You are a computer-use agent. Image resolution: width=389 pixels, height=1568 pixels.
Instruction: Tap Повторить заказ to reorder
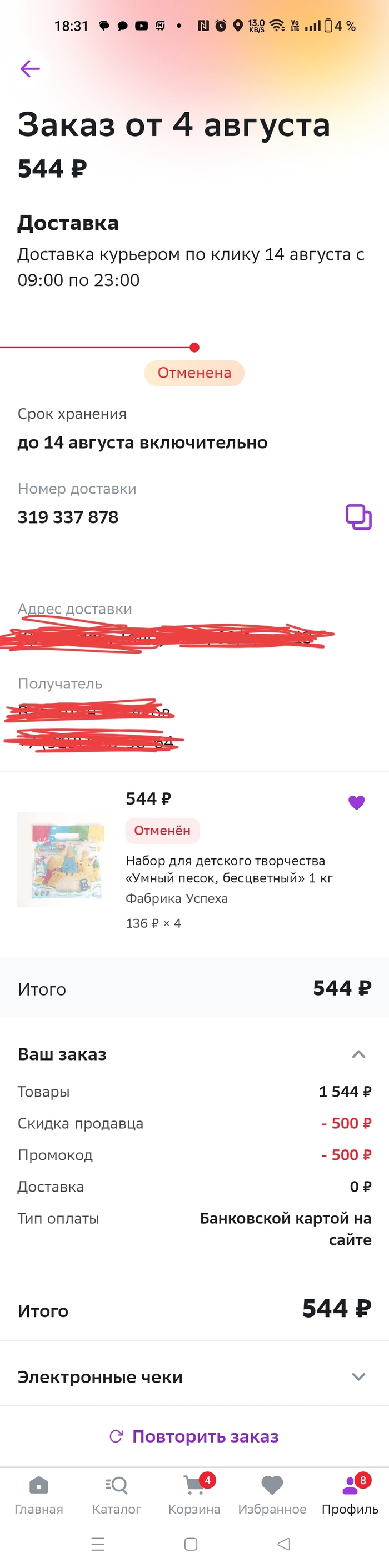[x=194, y=1436]
